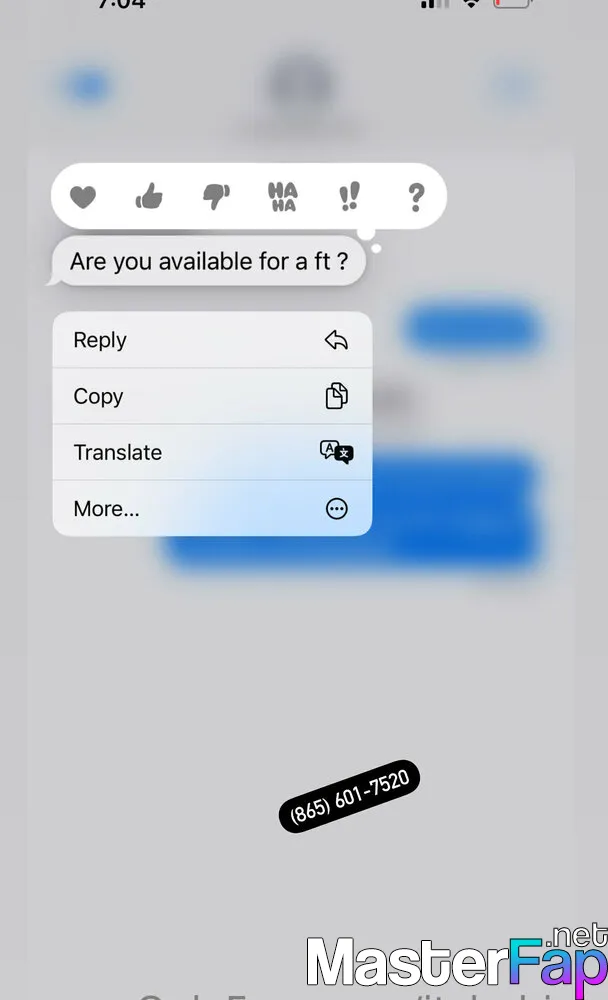React with thumbs down tapback
Image resolution: width=608 pixels, height=1000 pixels.
216,196
